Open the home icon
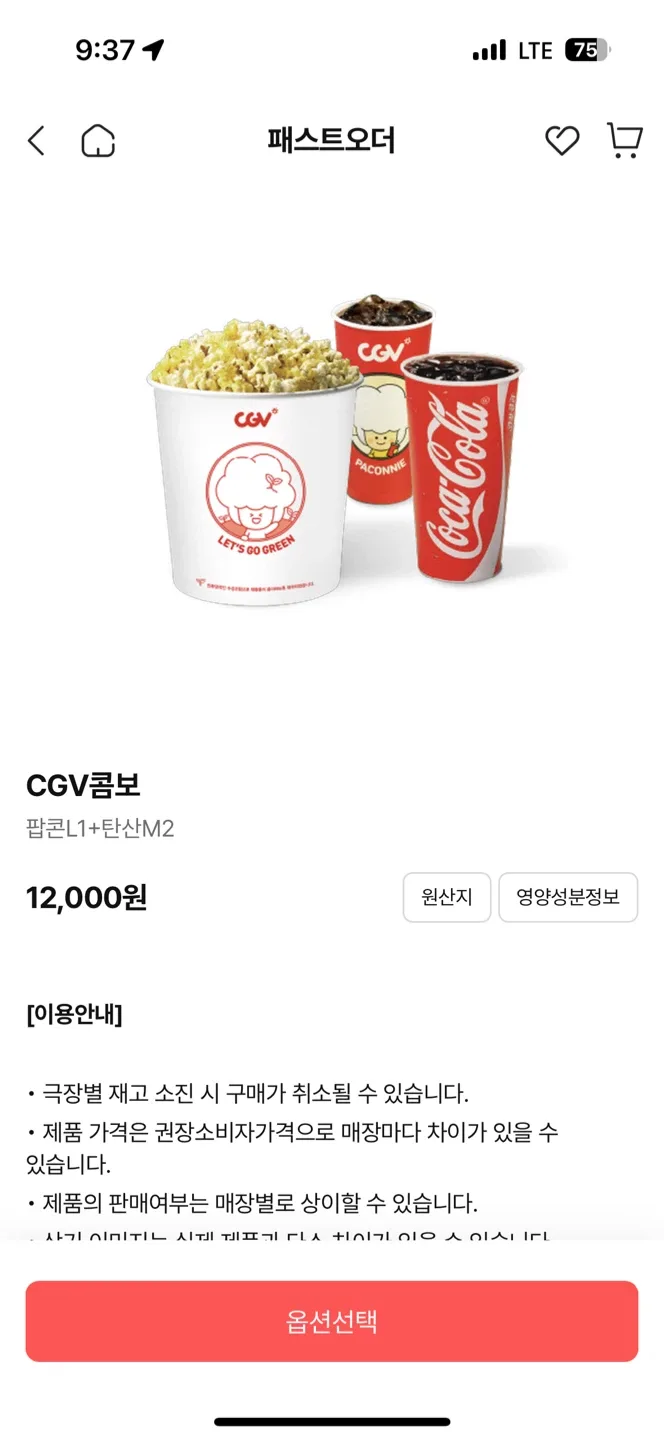 pos(98,141)
